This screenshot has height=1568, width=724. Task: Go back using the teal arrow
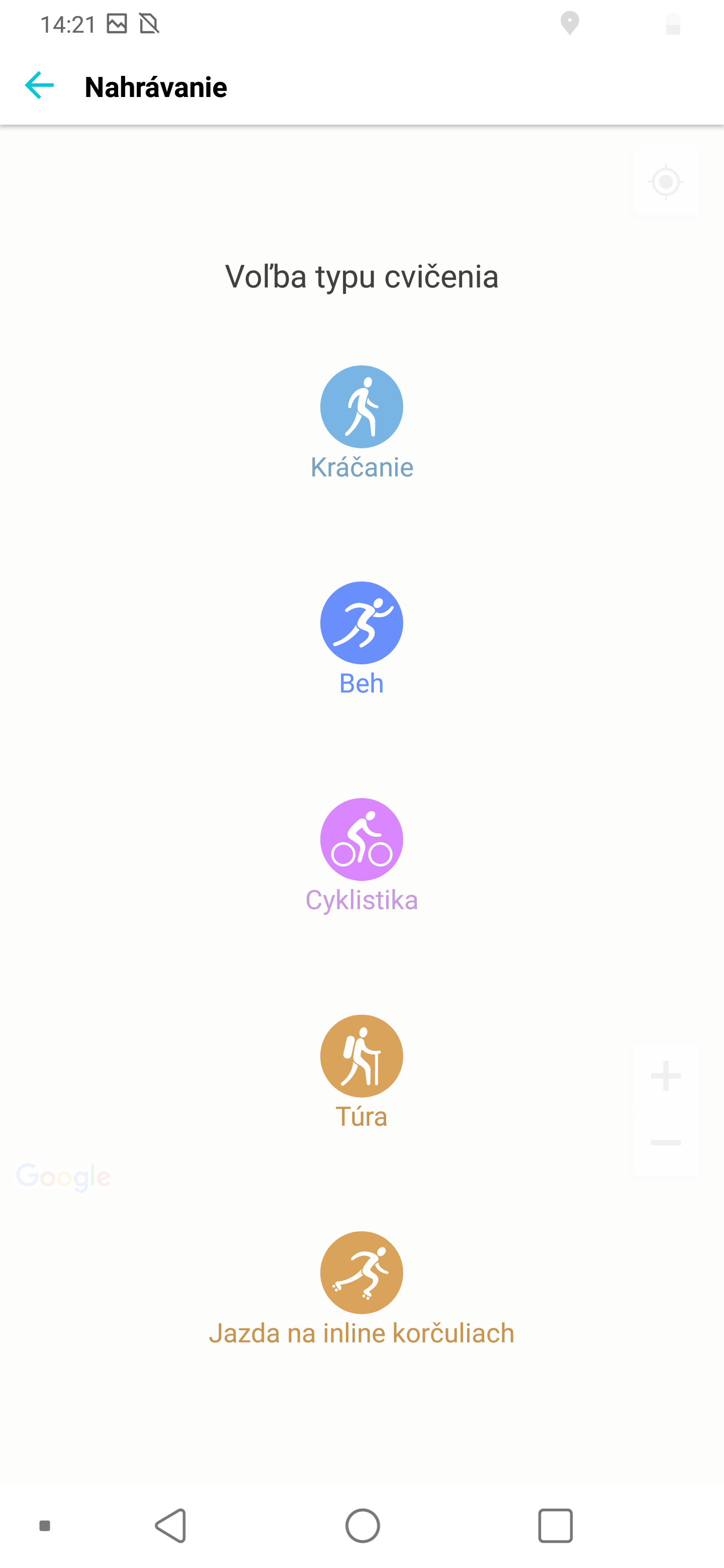coord(40,86)
